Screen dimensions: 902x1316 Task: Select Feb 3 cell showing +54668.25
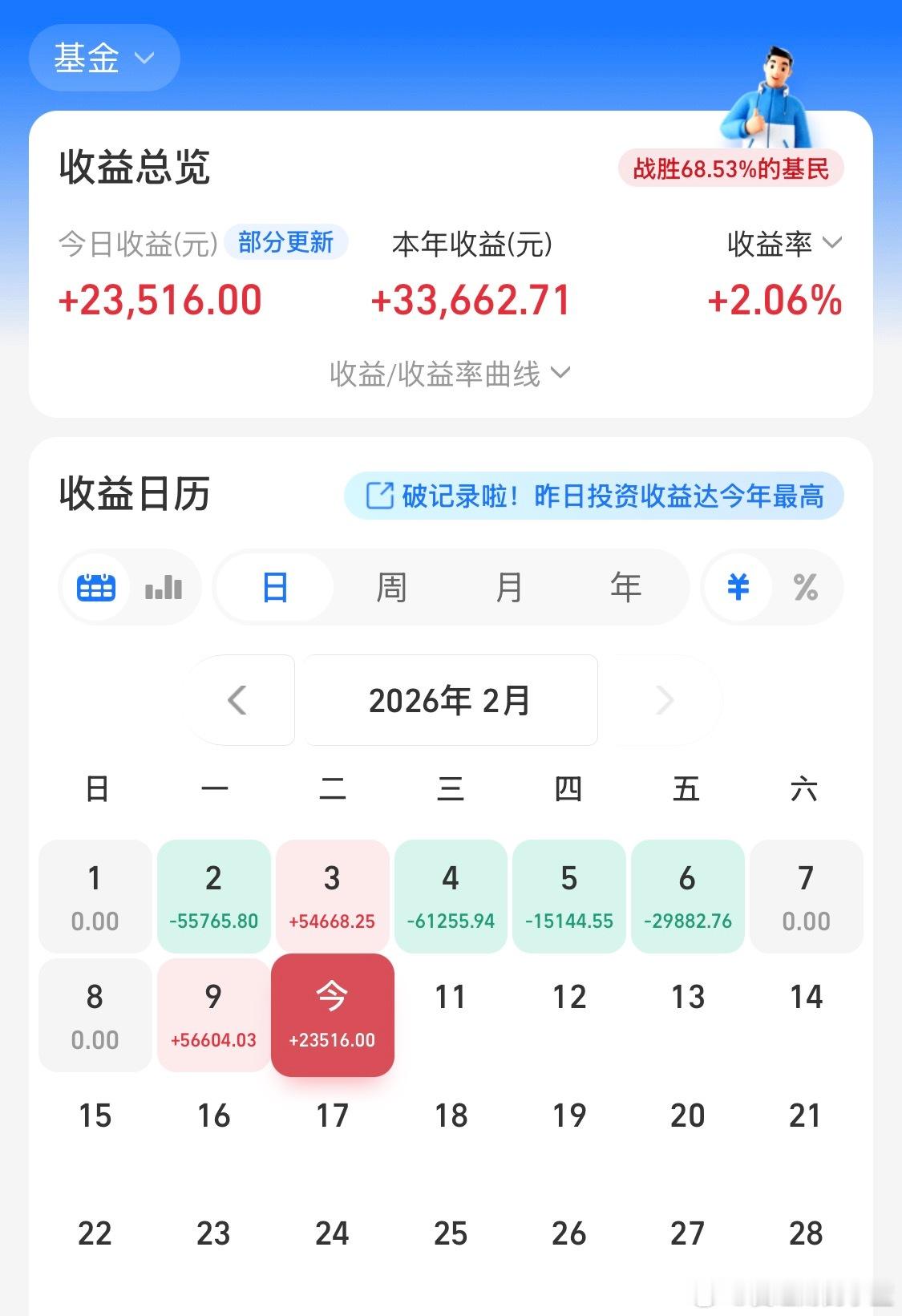pyautogui.click(x=332, y=896)
